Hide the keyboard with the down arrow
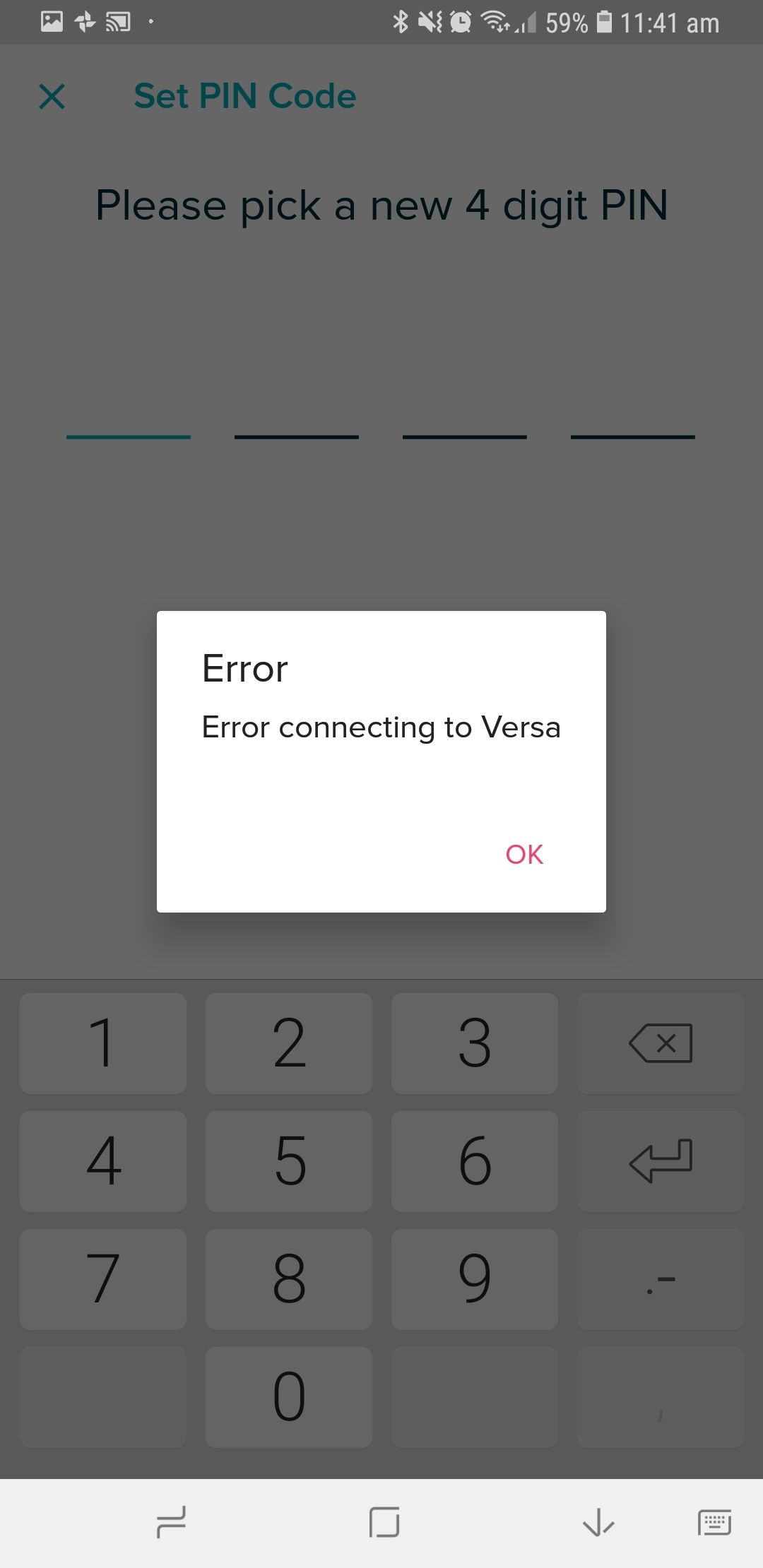The width and height of the screenshot is (763, 1568). tap(598, 1522)
